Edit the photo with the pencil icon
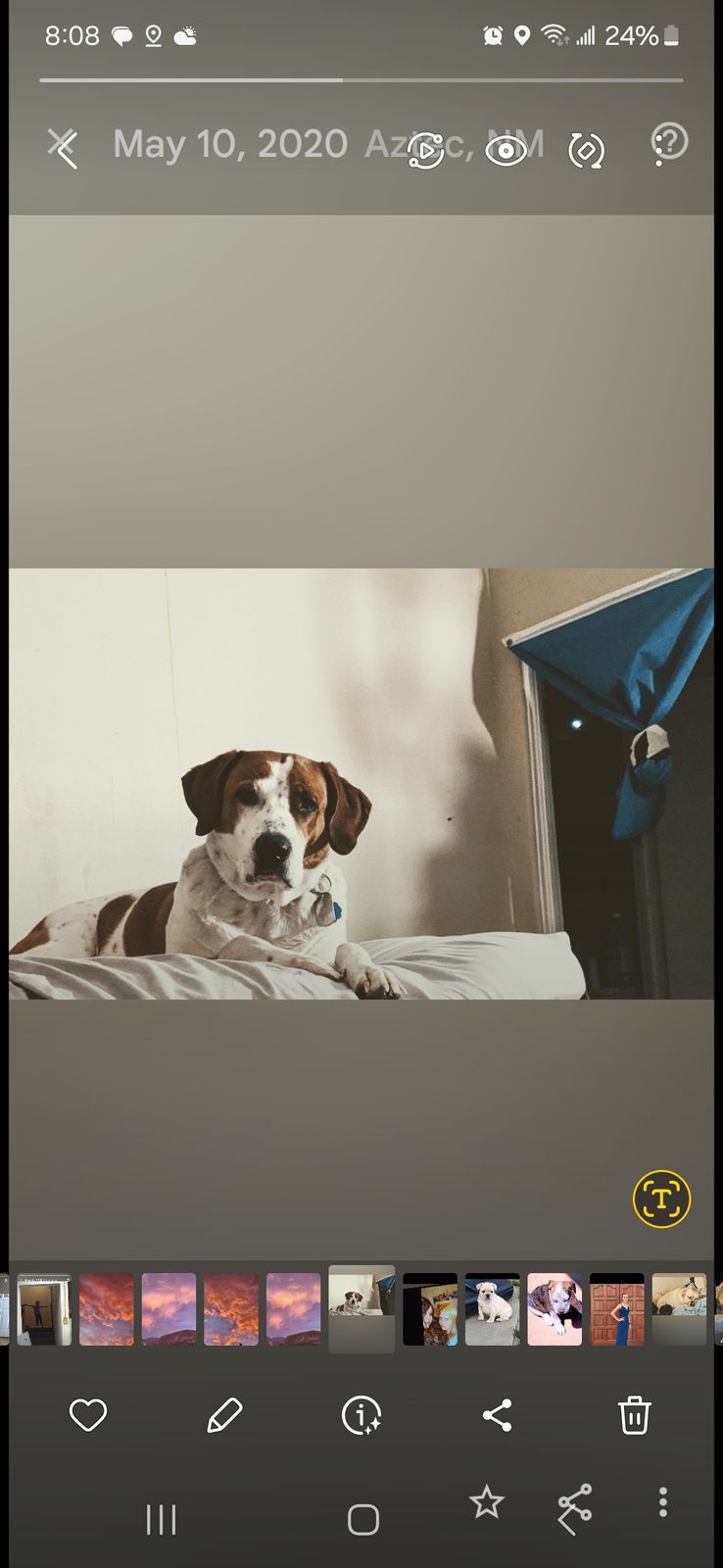The height and width of the screenshot is (1568, 723). point(224,1415)
